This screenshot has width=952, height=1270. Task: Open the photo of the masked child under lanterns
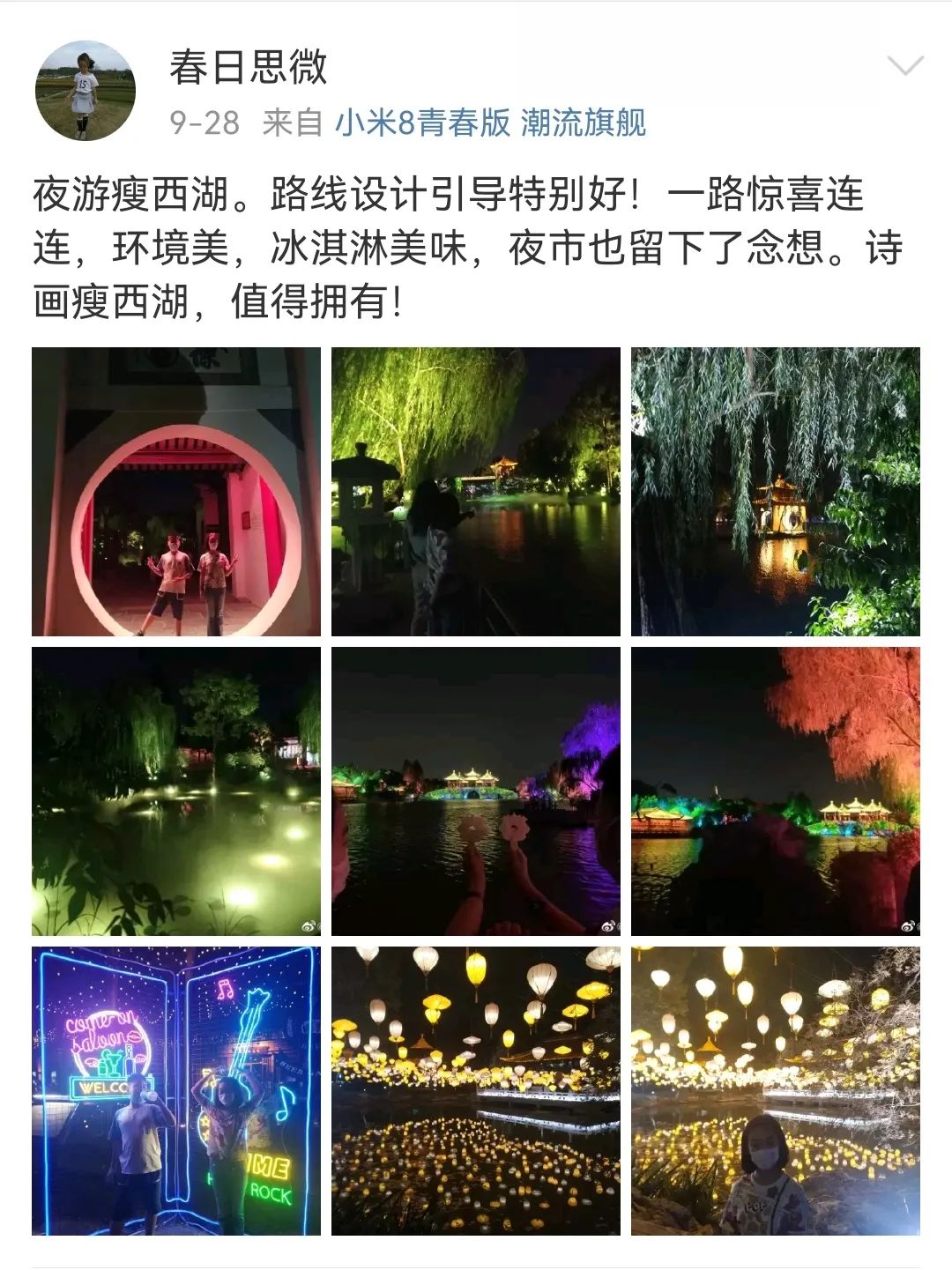775,1090
